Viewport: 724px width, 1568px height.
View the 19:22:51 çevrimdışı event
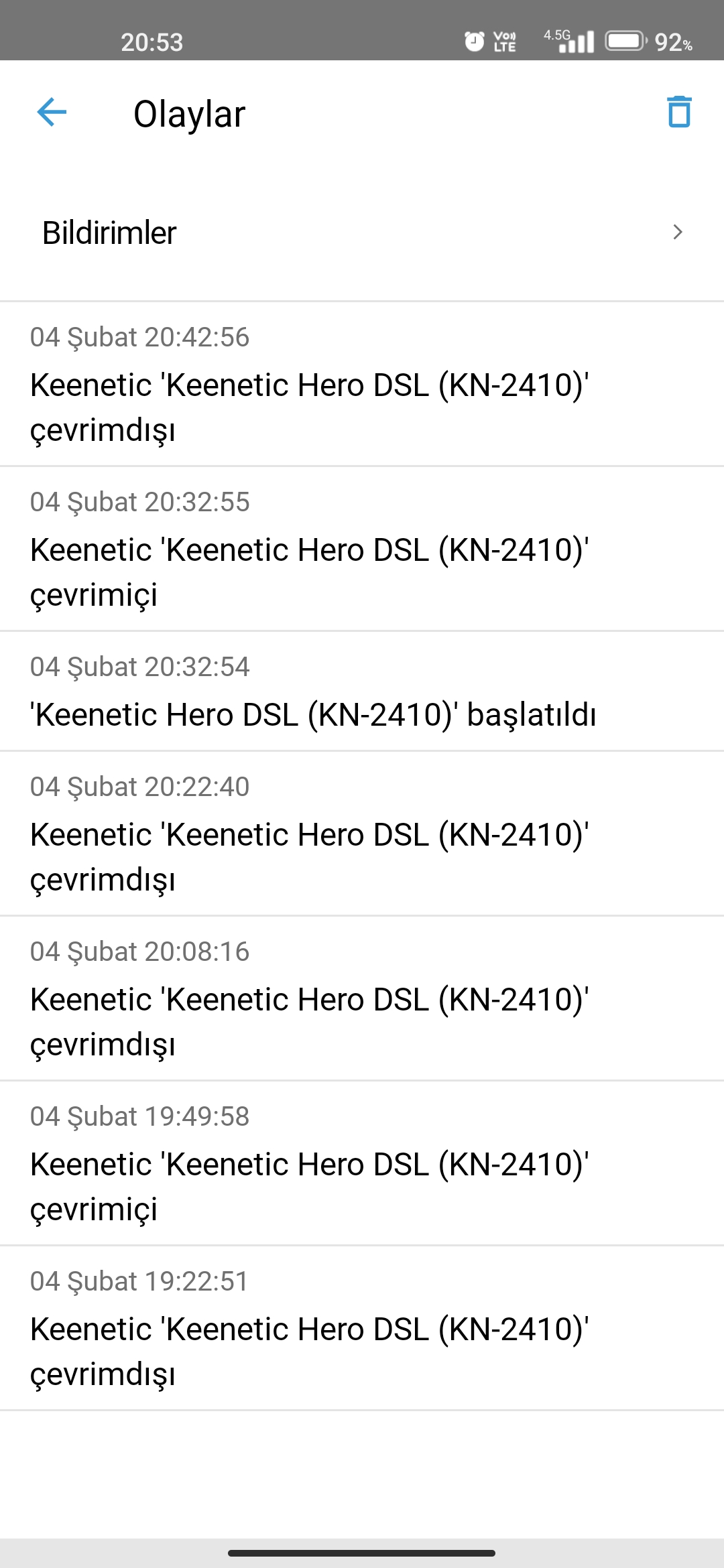pos(362,1328)
